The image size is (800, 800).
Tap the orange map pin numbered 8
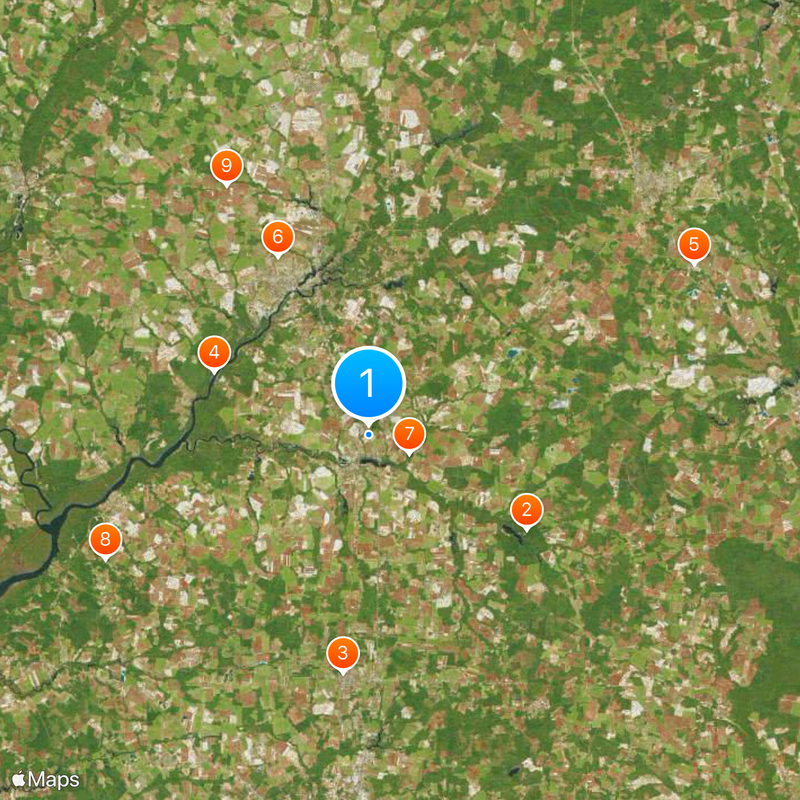pyautogui.click(x=105, y=540)
